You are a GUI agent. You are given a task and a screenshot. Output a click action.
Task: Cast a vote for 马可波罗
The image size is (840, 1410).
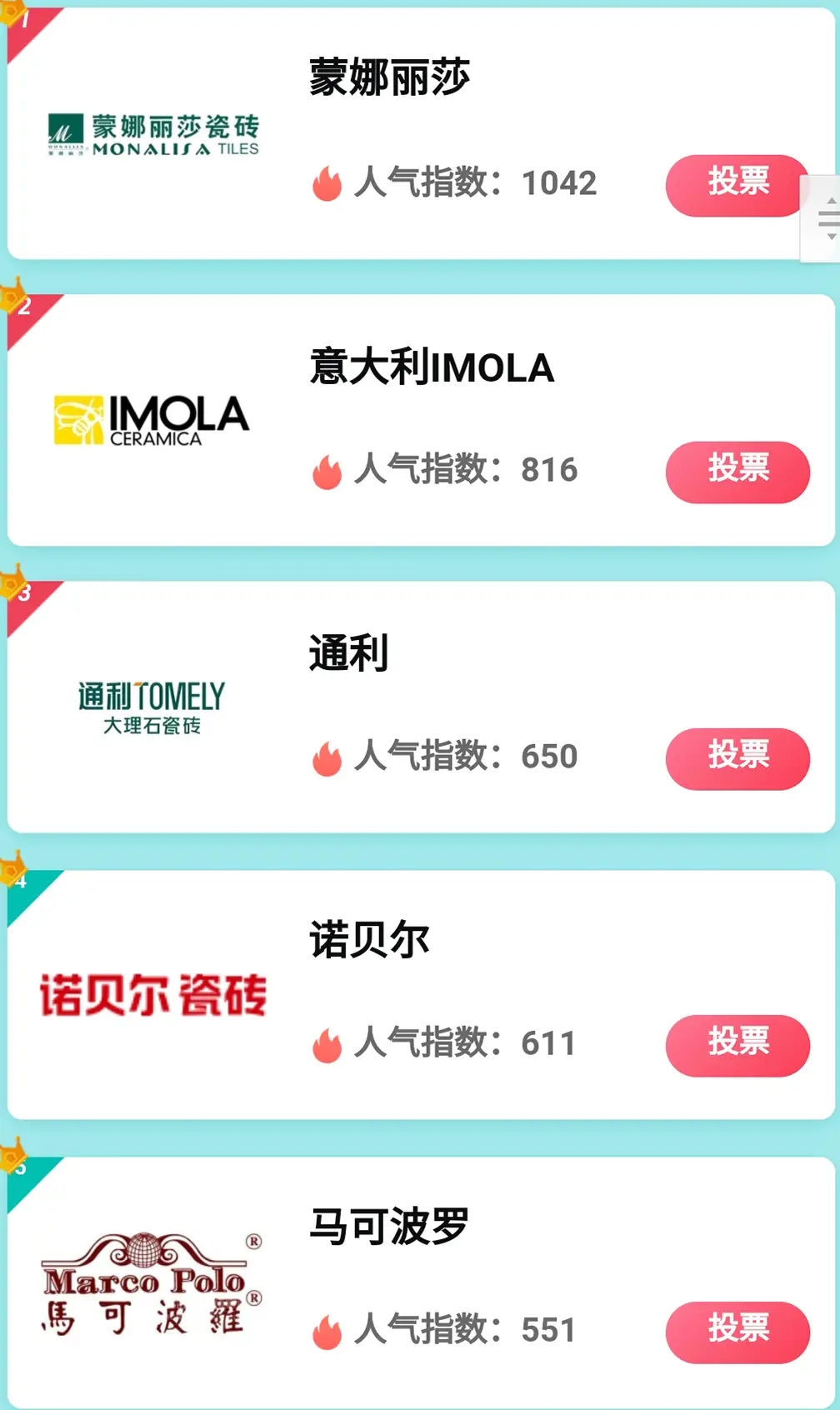coord(737,1332)
